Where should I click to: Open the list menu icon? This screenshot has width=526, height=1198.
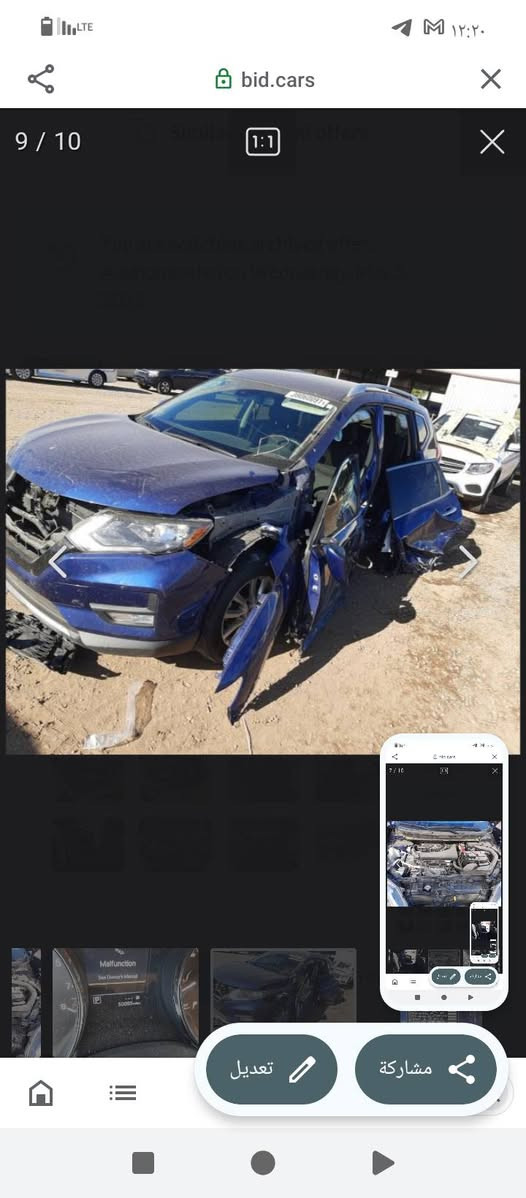coord(122,1093)
